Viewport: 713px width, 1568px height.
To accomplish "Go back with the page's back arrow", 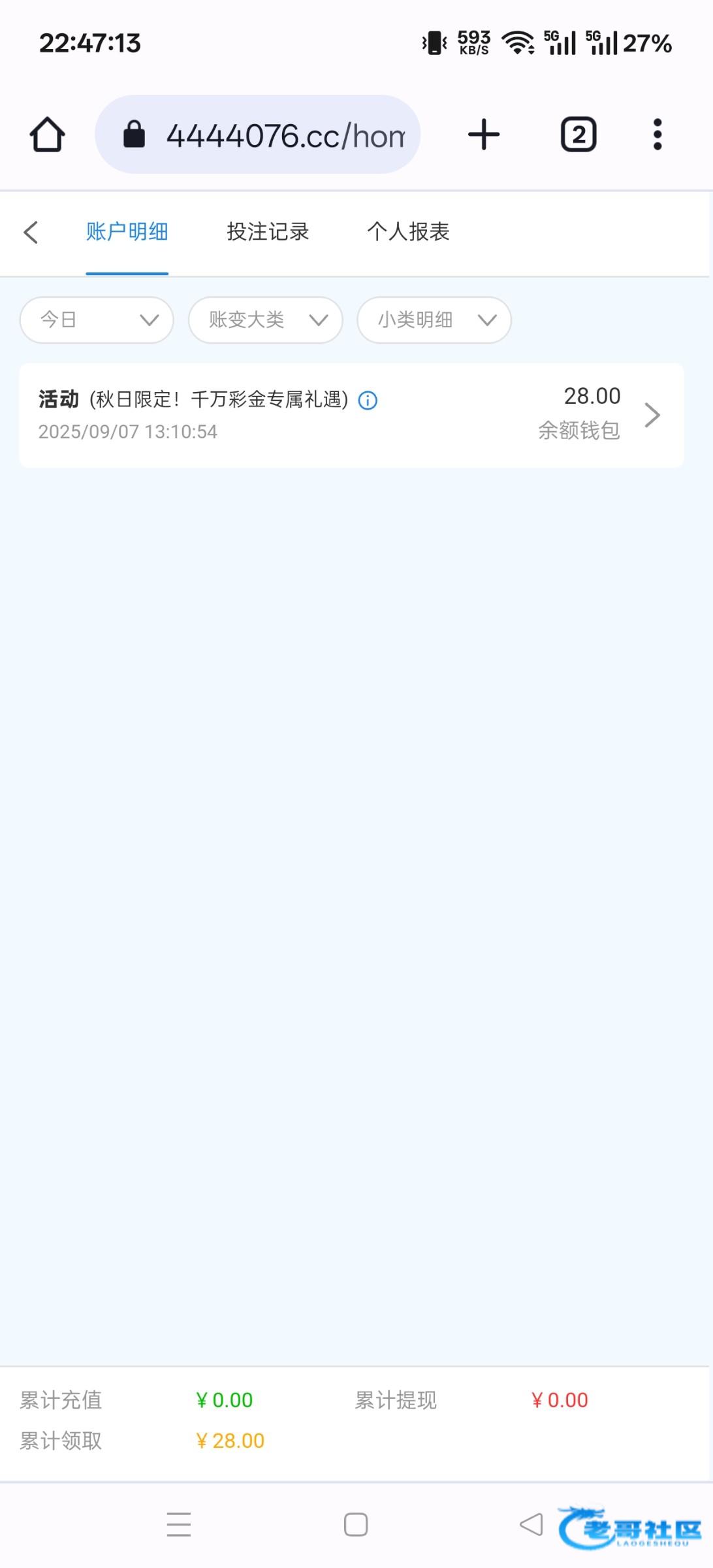I will tap(31, 232).
